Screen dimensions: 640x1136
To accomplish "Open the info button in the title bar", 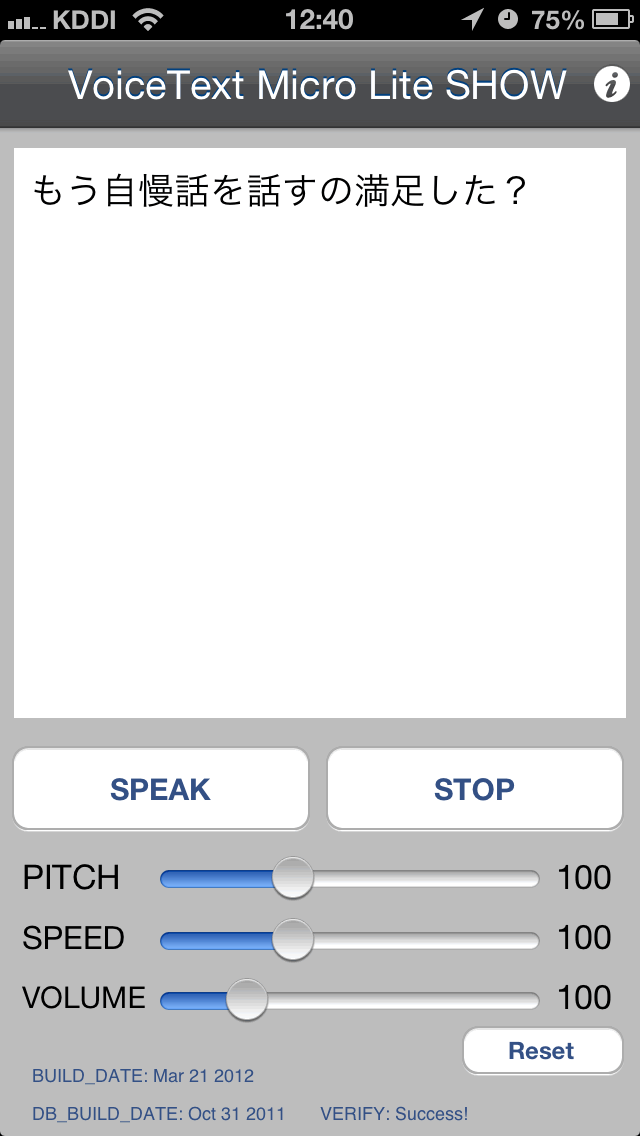I will [x=611, y=85].
